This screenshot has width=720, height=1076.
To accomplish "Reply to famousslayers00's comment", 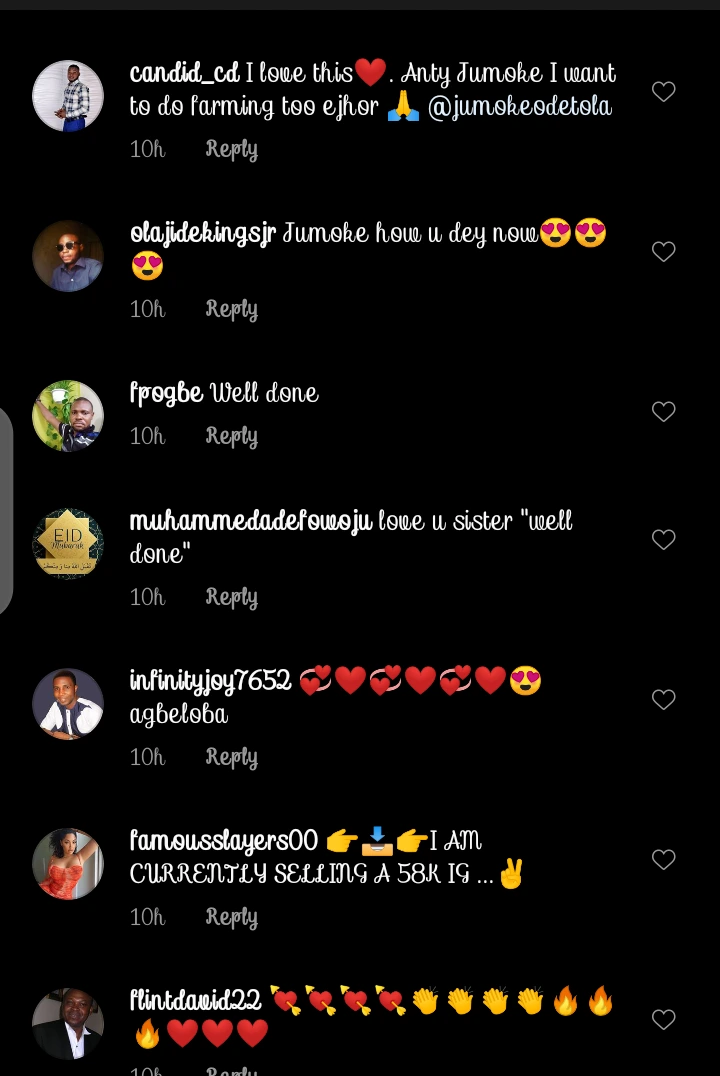I will [x=231, y=917].
